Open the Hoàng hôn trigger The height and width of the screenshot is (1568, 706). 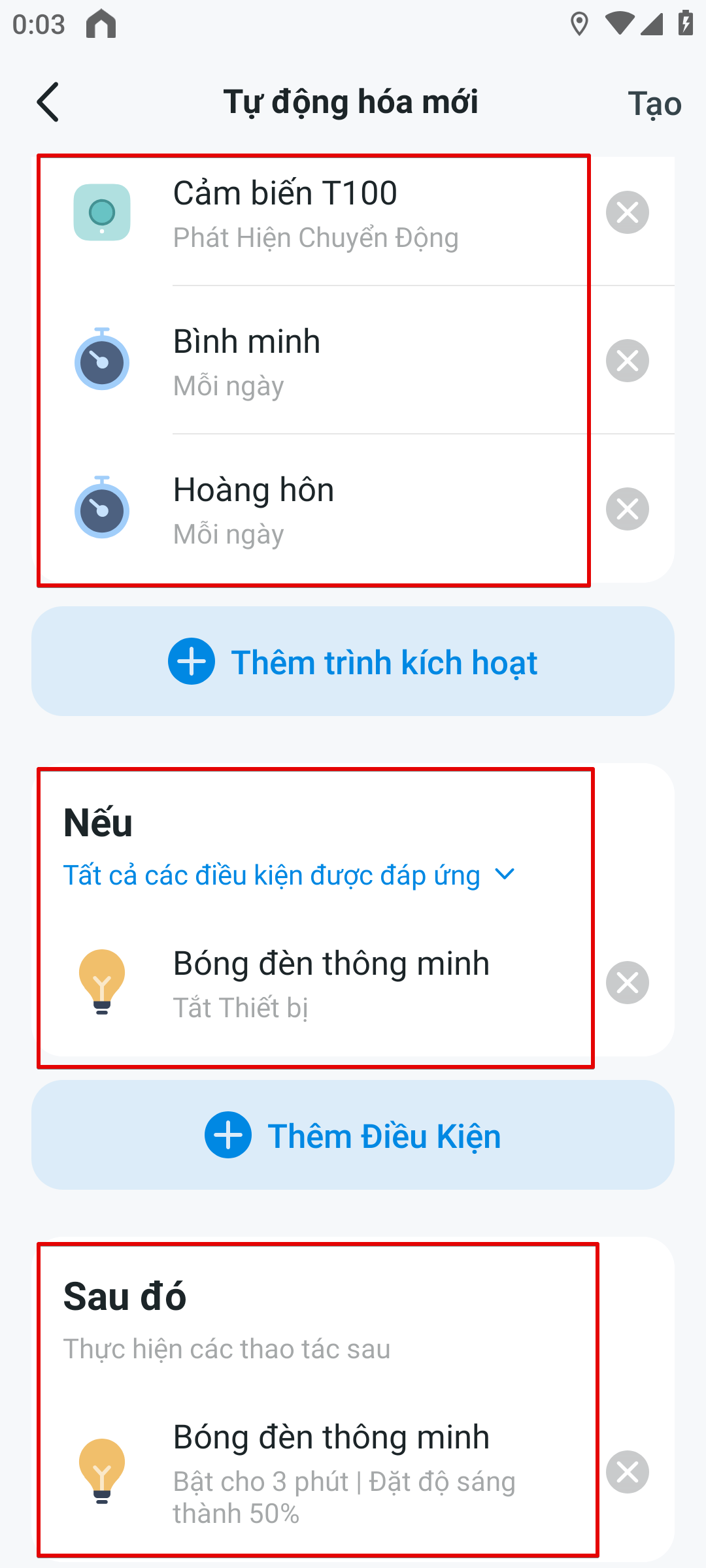point(314,510)
